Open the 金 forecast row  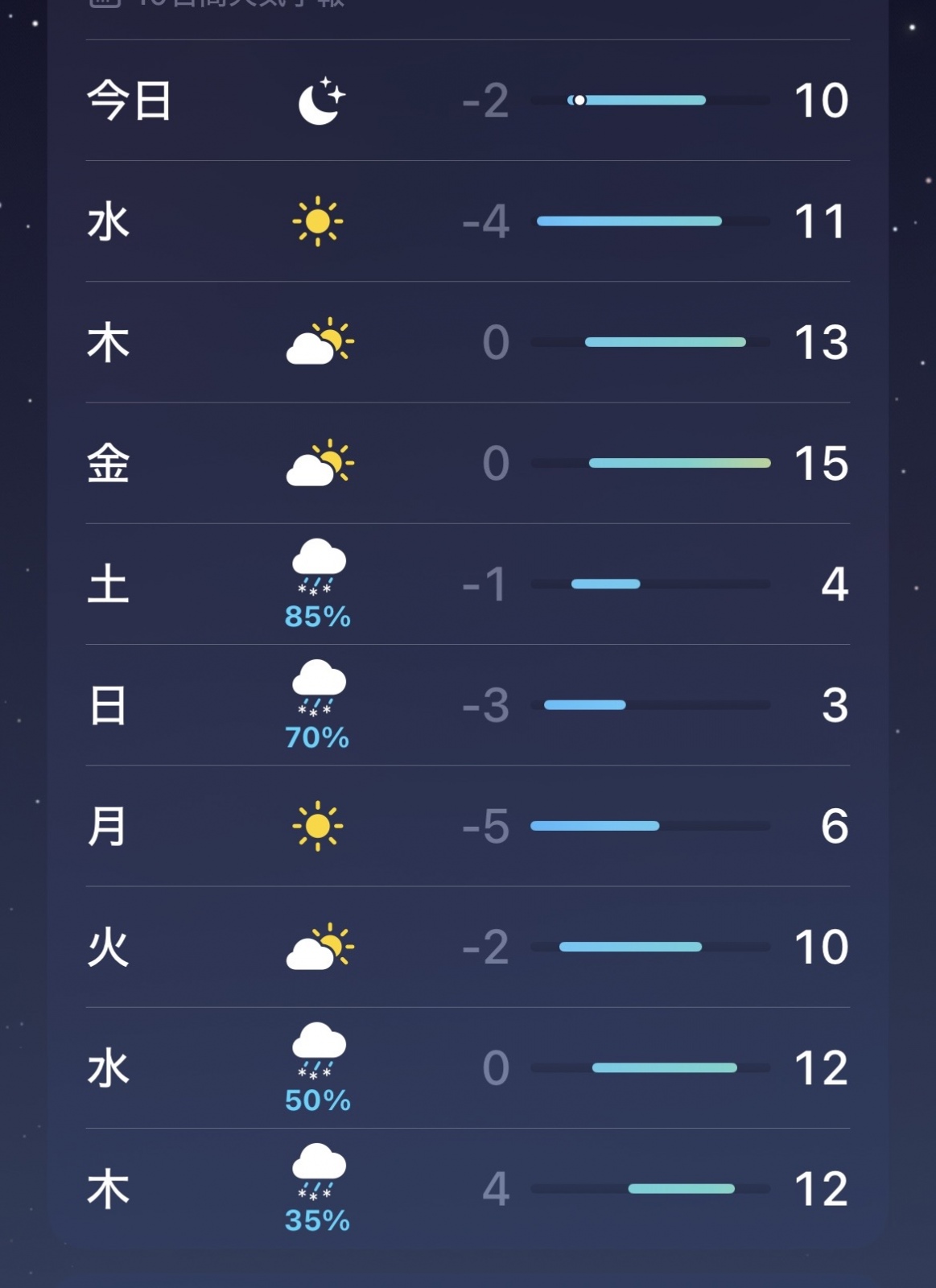click(x=467, y=464)
